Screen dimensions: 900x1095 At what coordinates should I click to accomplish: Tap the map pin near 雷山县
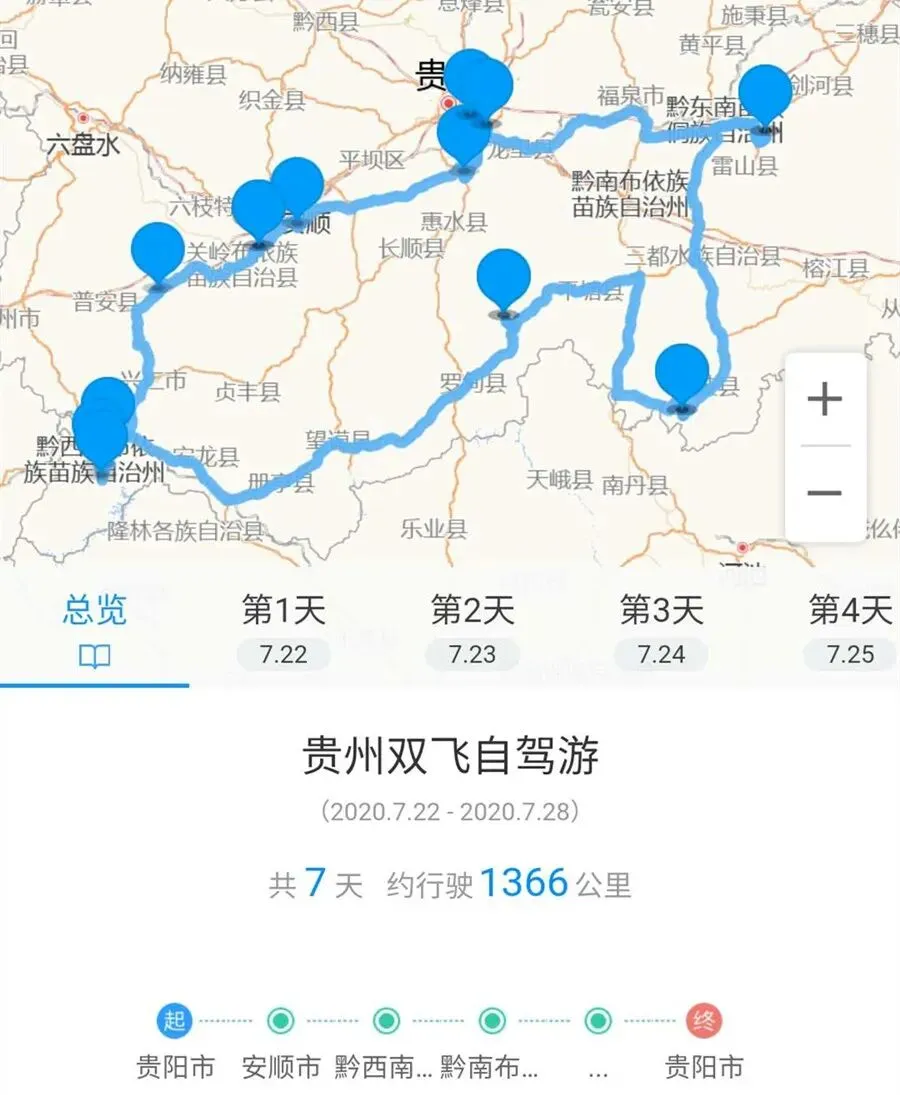pos(766,95)
